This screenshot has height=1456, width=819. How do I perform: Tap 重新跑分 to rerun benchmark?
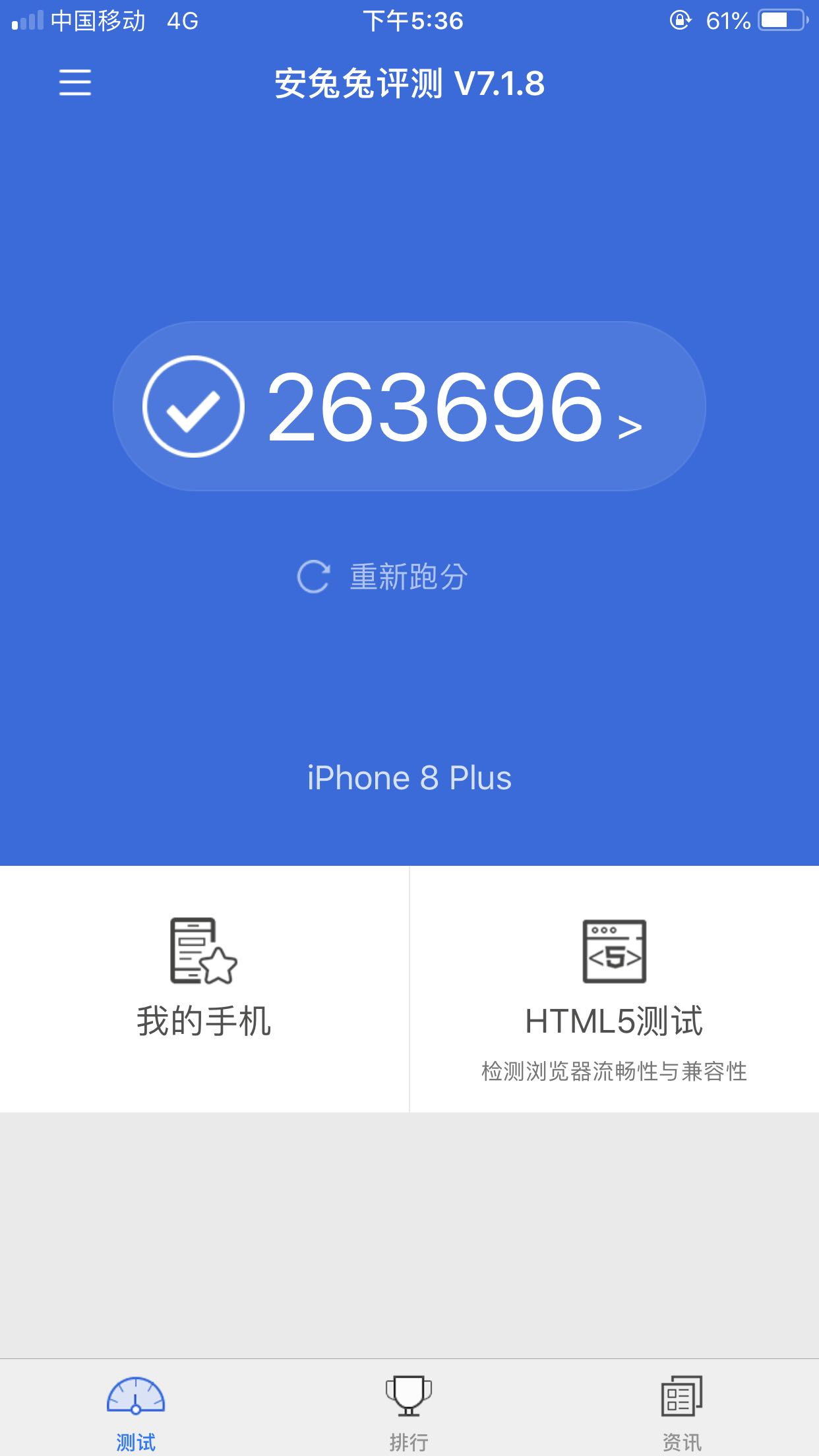coord(383,577)
